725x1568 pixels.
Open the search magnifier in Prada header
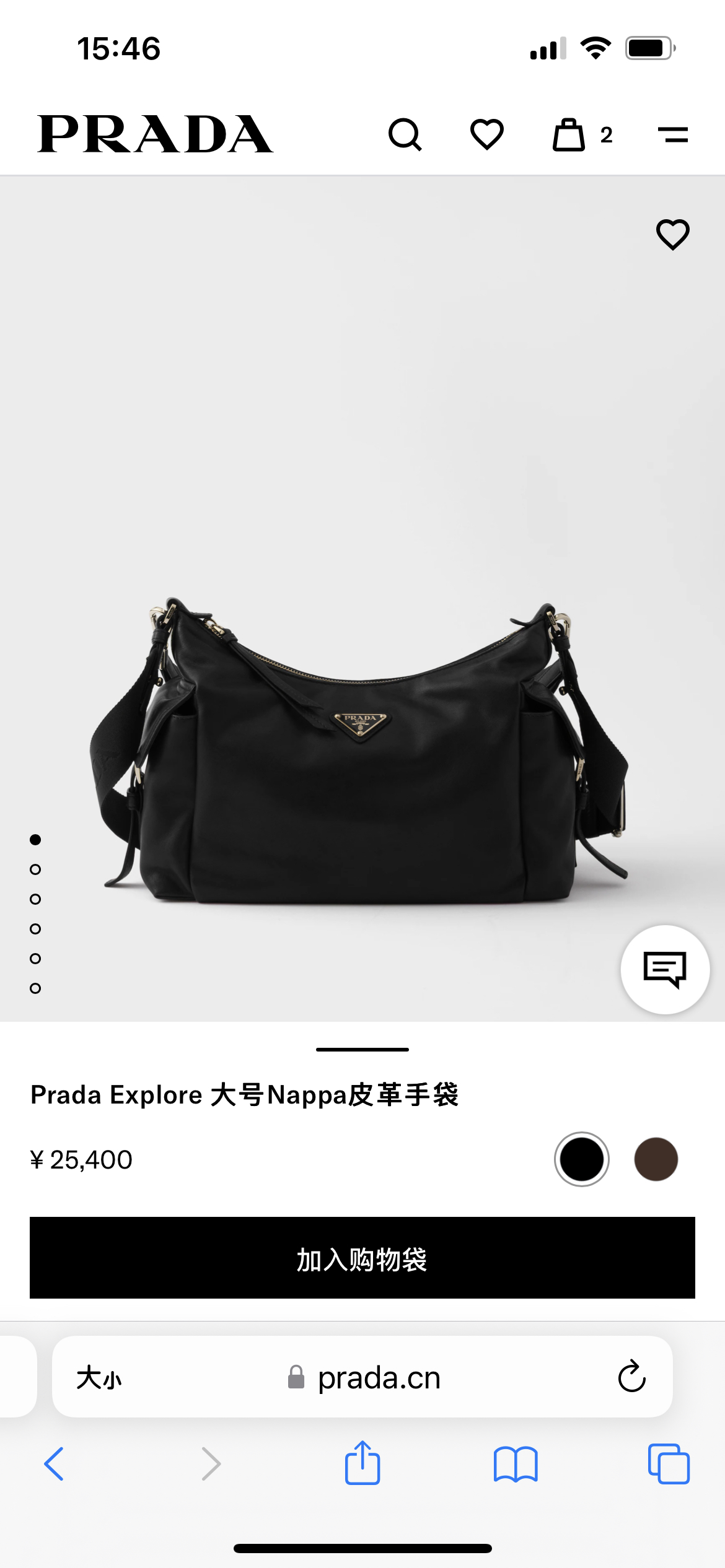pos(405,134)
